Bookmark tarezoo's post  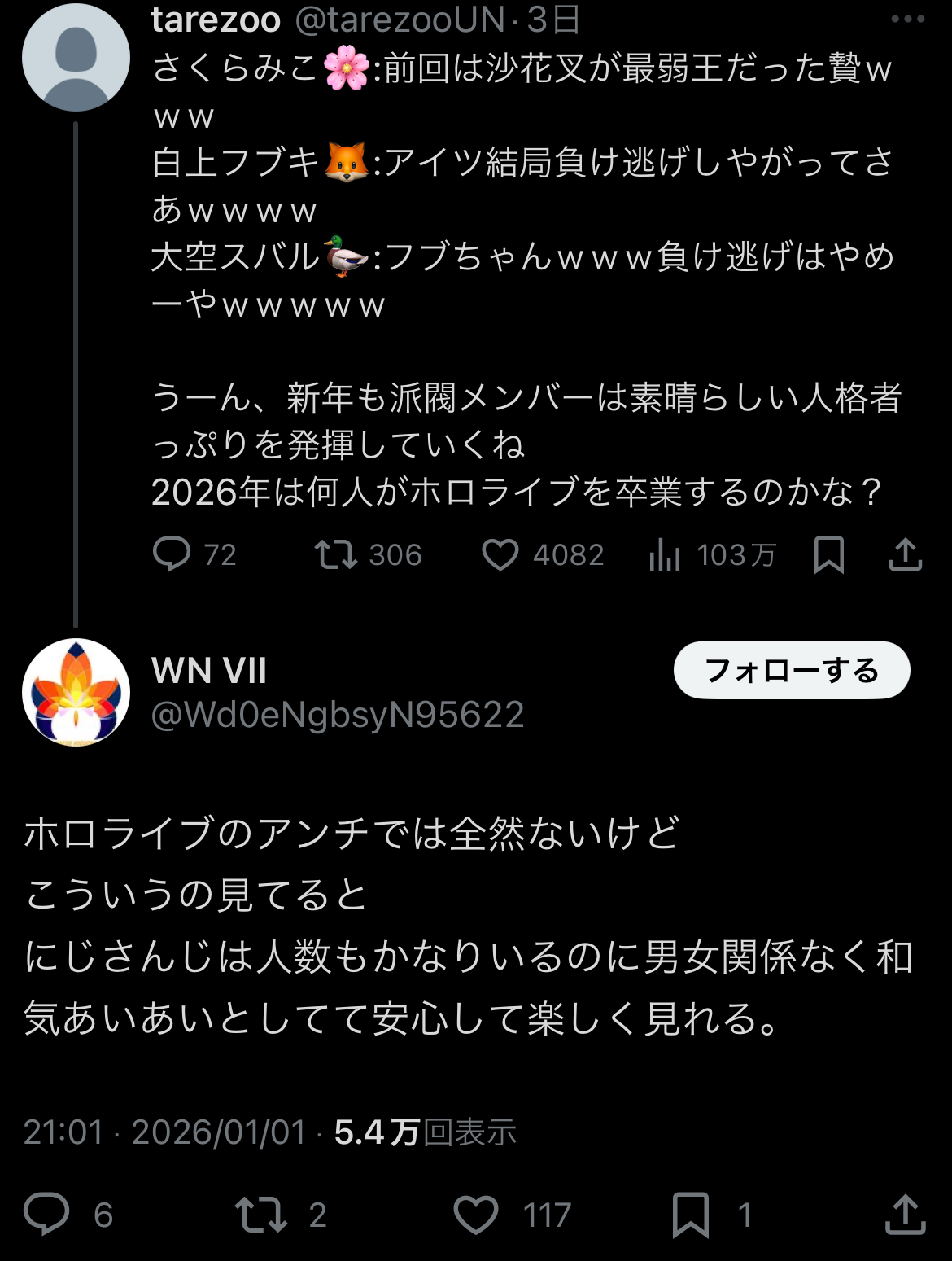coord(828,555)
